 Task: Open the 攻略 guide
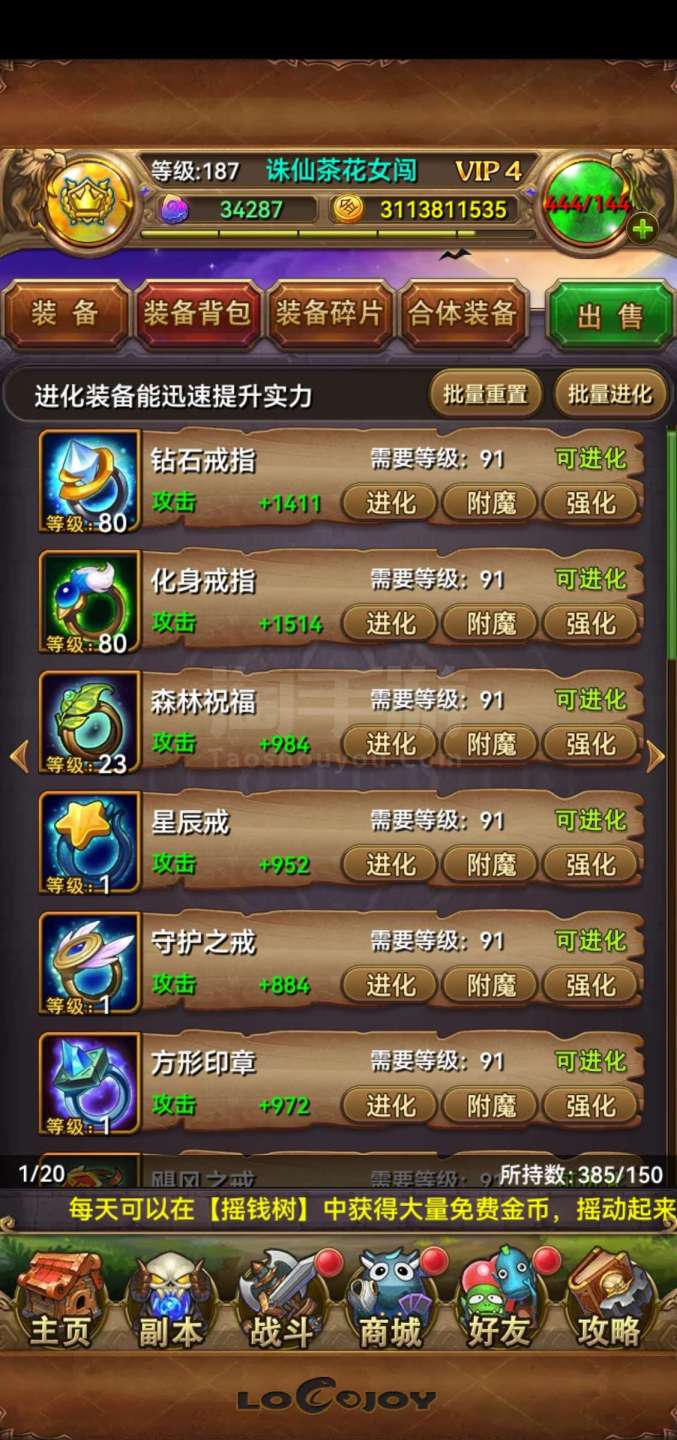(609, 1300)
